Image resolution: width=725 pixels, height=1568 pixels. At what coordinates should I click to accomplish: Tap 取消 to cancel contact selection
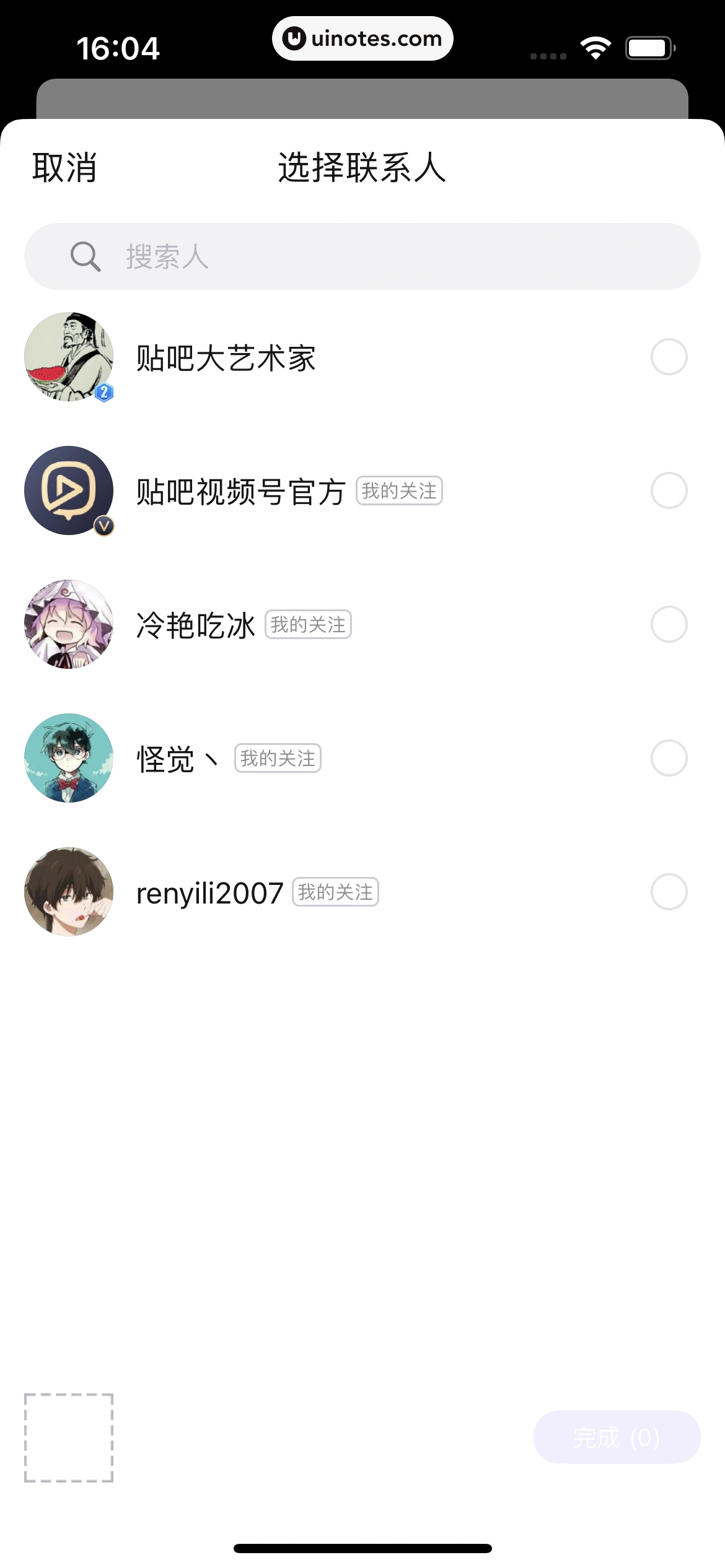(64, 167)
